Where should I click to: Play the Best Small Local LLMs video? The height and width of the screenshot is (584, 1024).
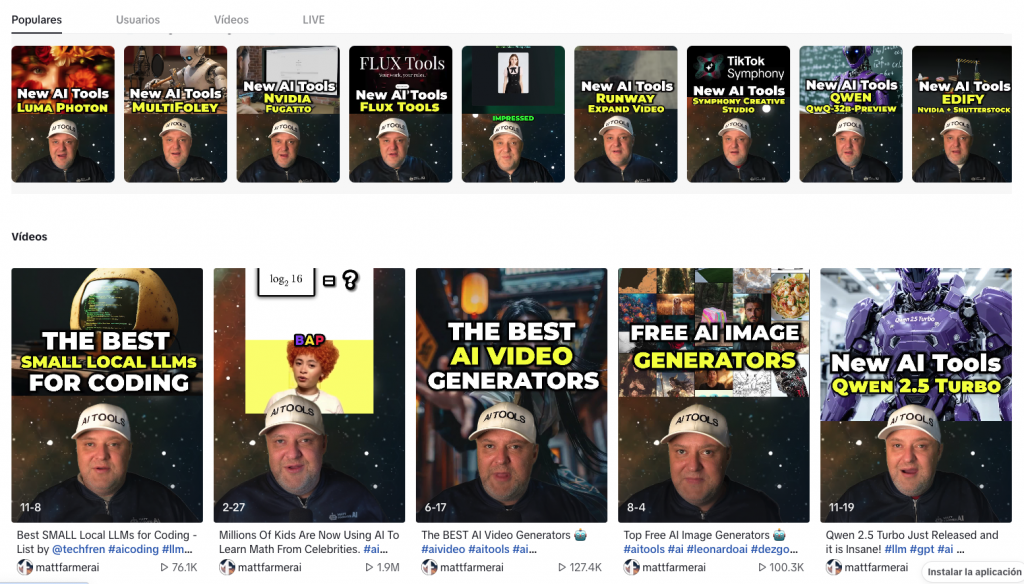point(107,395)
